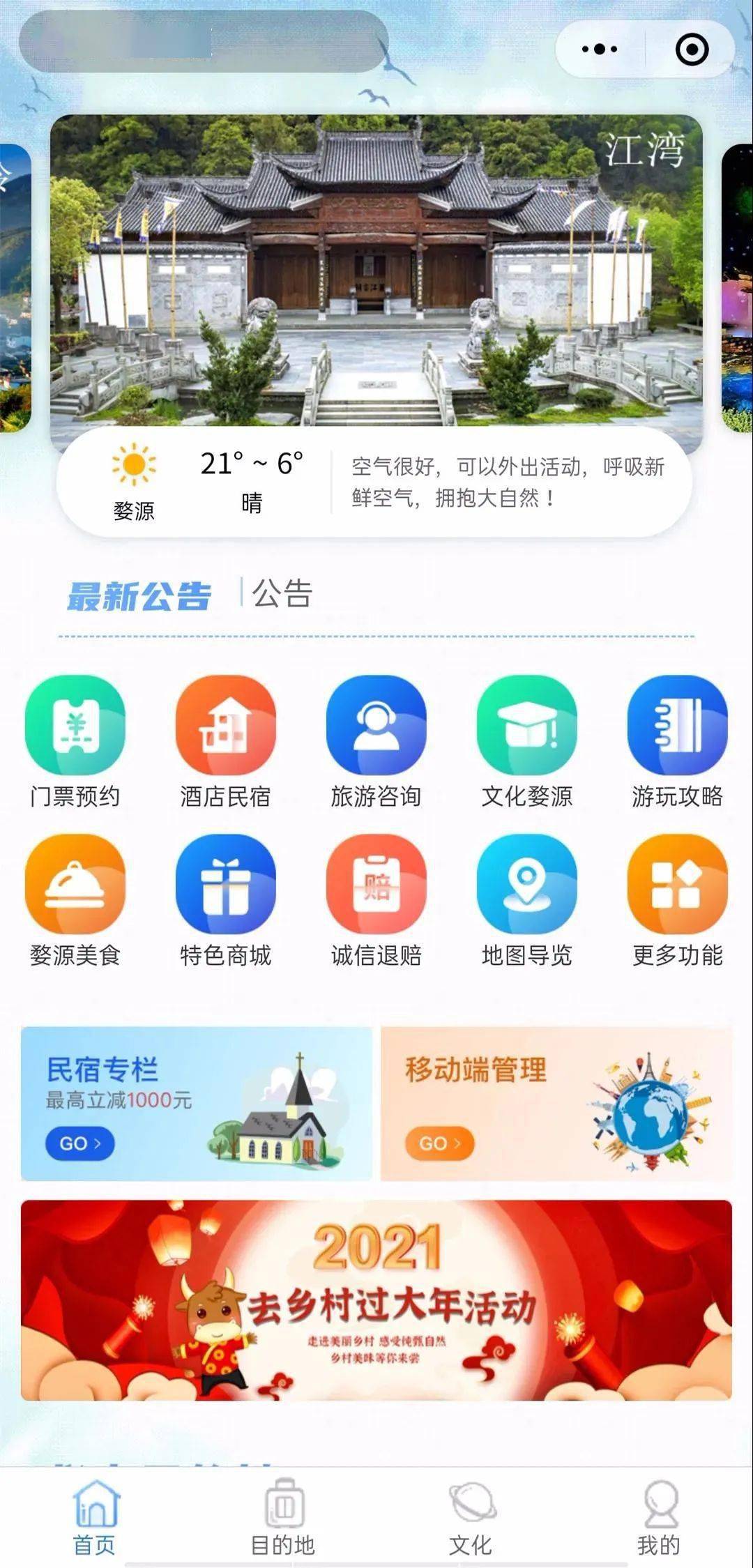Tap GO in the 民宿专栏 card

point(79,1143)
